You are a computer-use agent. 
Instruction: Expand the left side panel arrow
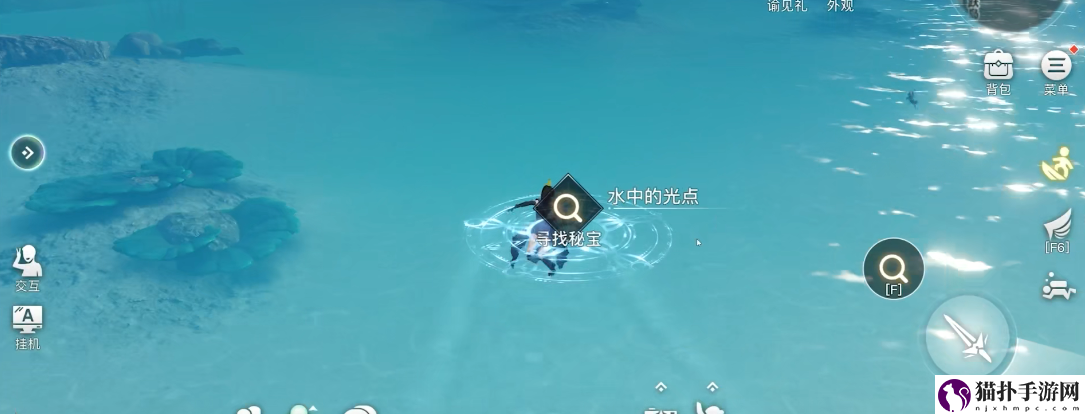coord(27,153)
